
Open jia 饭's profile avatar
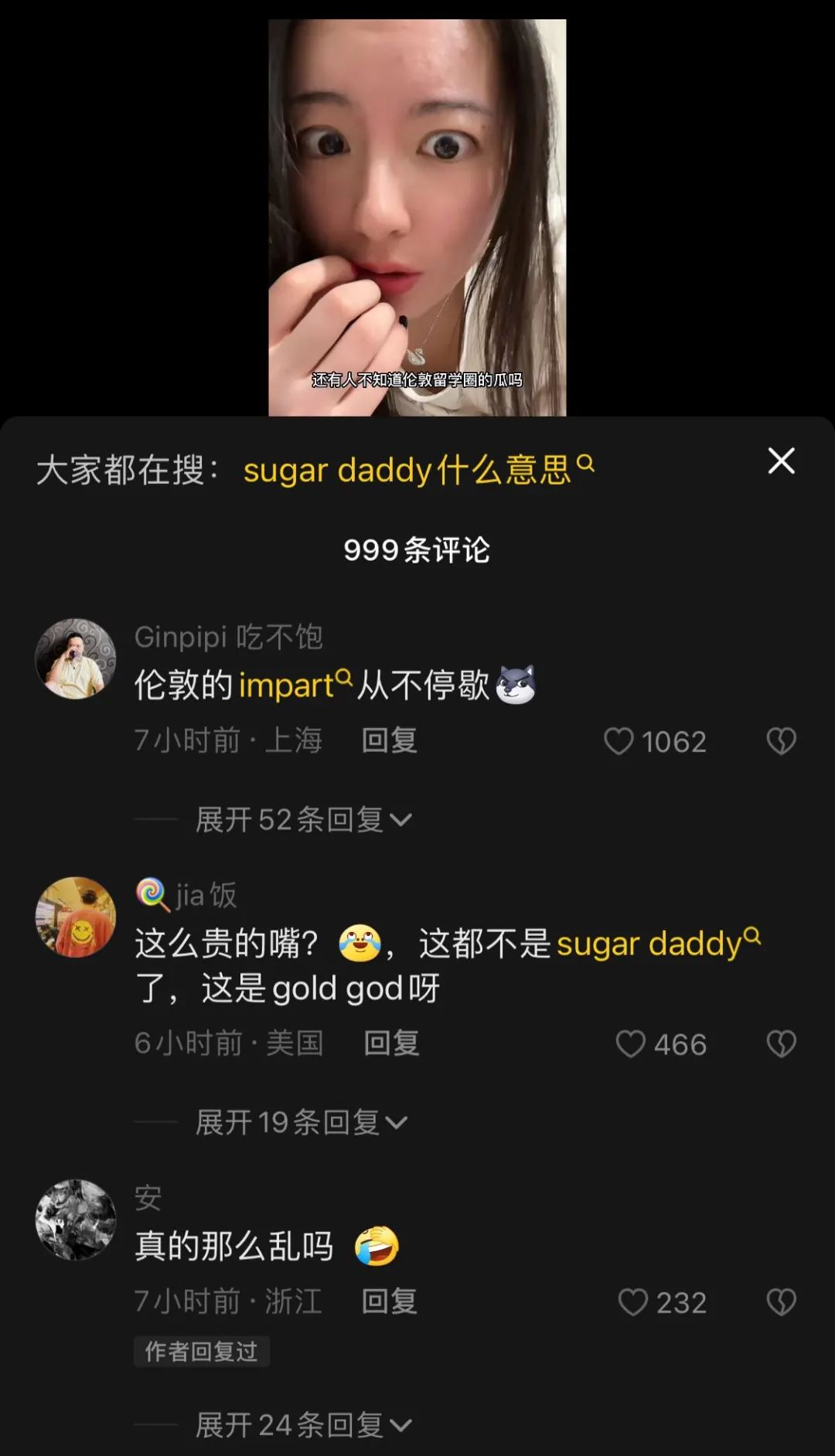click(76, 917)
